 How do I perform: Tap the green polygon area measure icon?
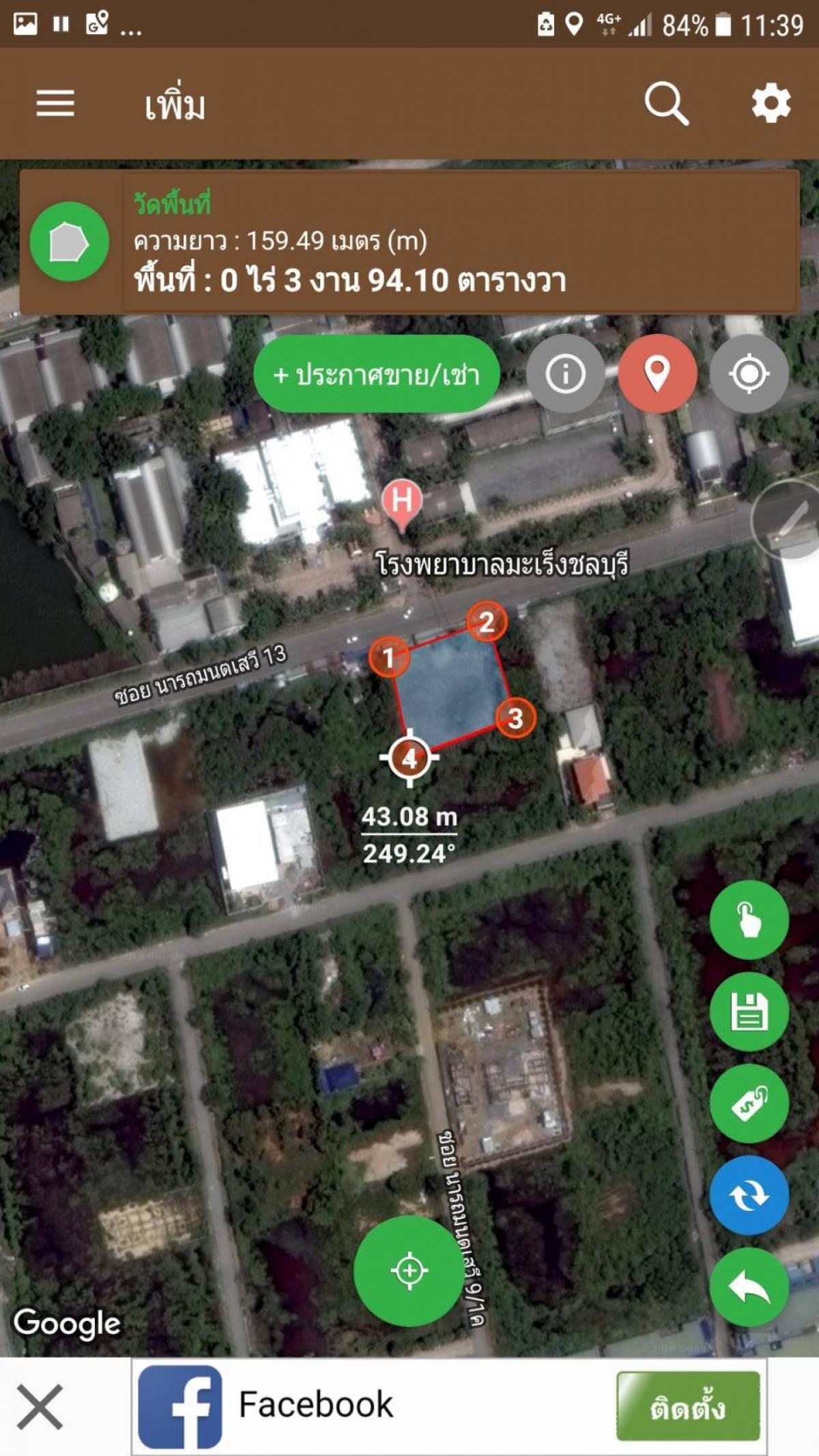(x=69, y=242)
